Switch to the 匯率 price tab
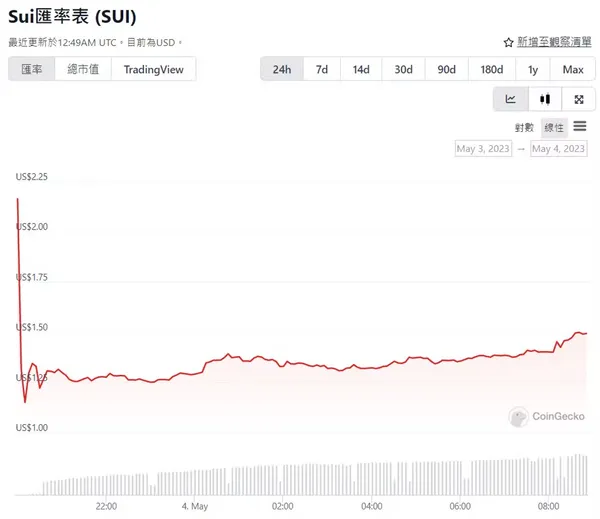Viewport: 600px width, 519px height. click(31, 69)
